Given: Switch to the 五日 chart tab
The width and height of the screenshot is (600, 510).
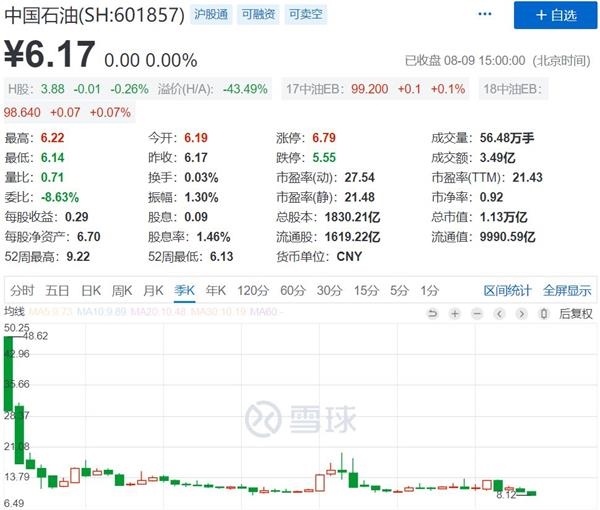Looking at the screenshot, I should coord(57,291).
